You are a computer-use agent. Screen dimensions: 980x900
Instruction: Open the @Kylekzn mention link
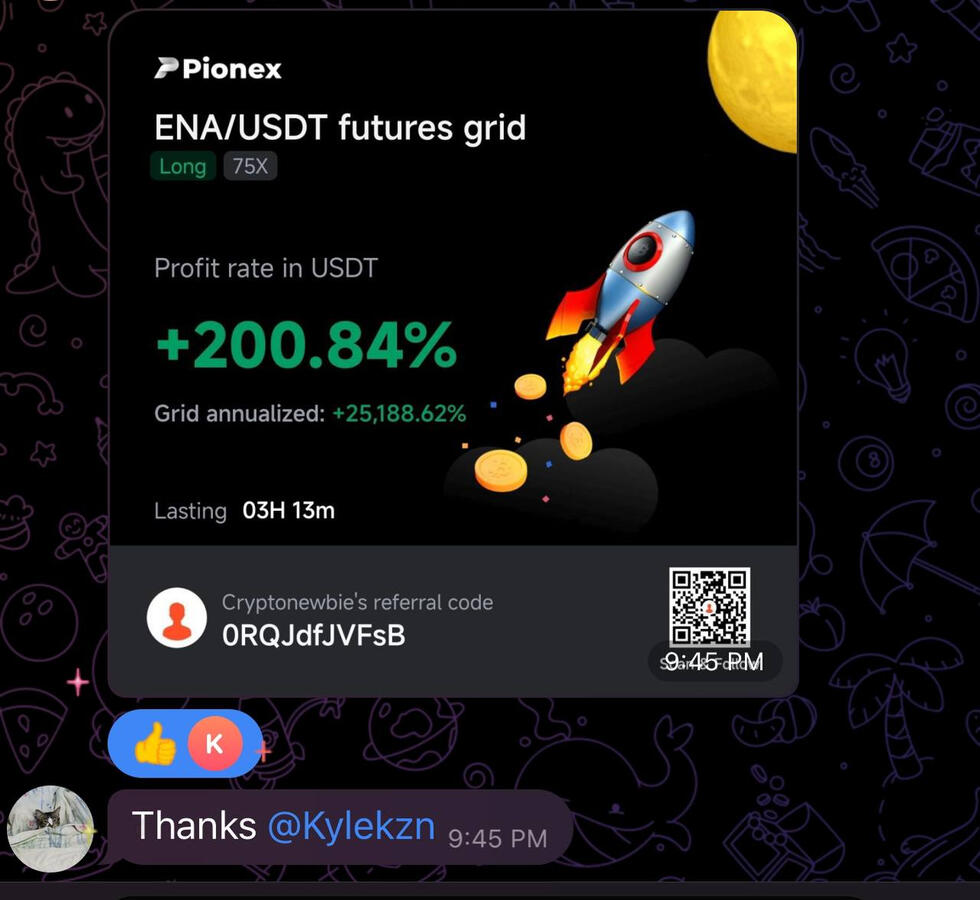[351, 827]
